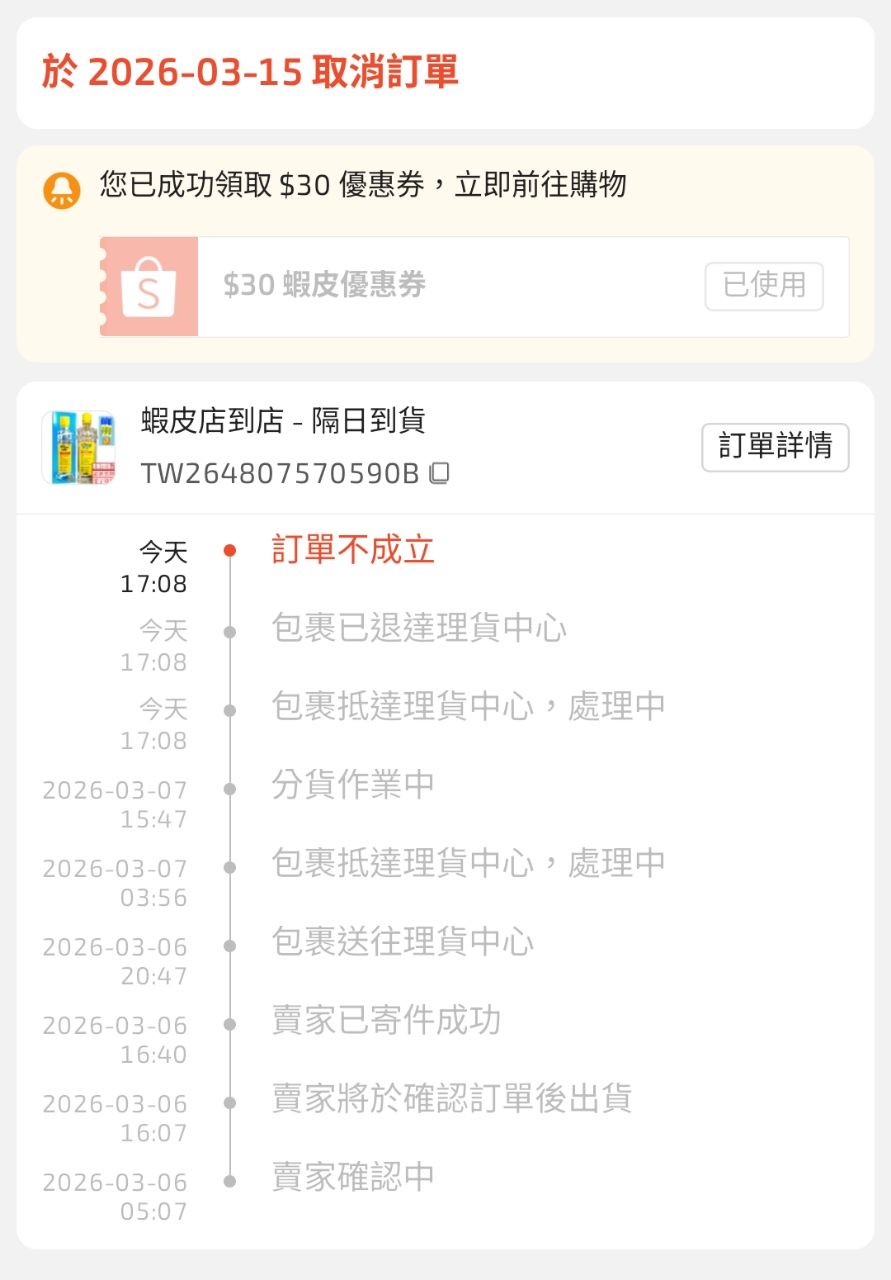Copy tracking number TW264807570590B

pyautogui.click(x=439, y=473)
